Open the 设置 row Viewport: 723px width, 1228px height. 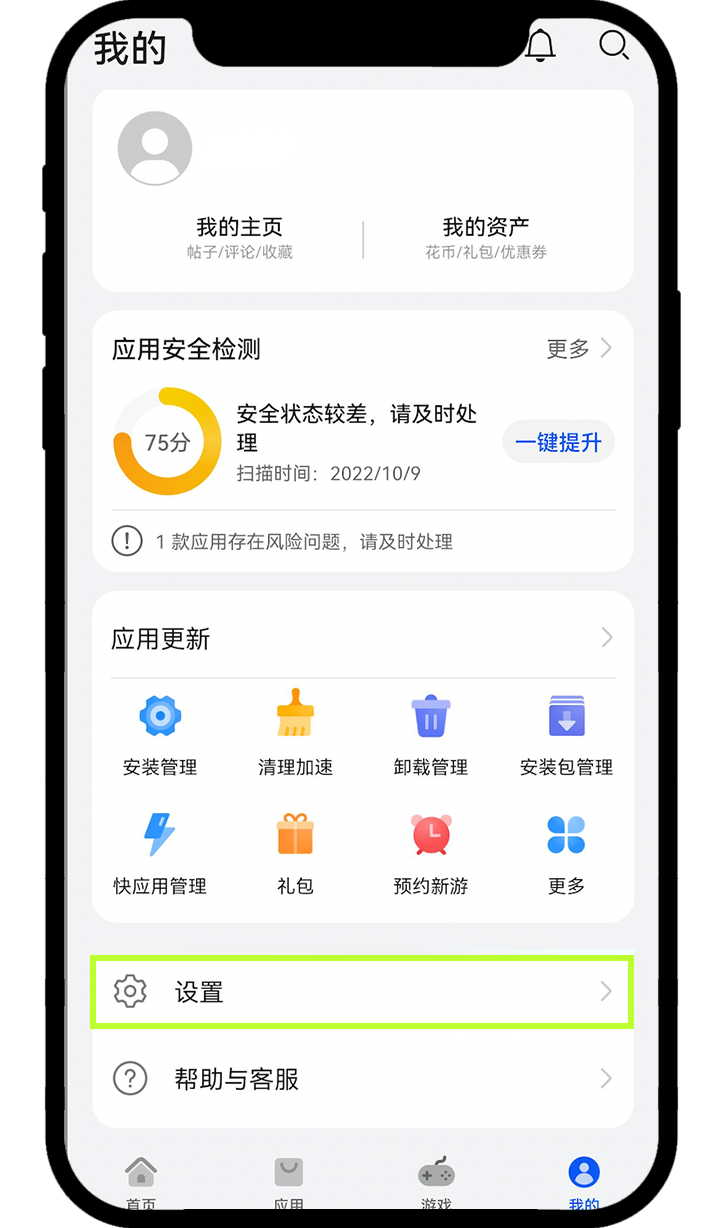pyautogui.click(x=362, y=992)
